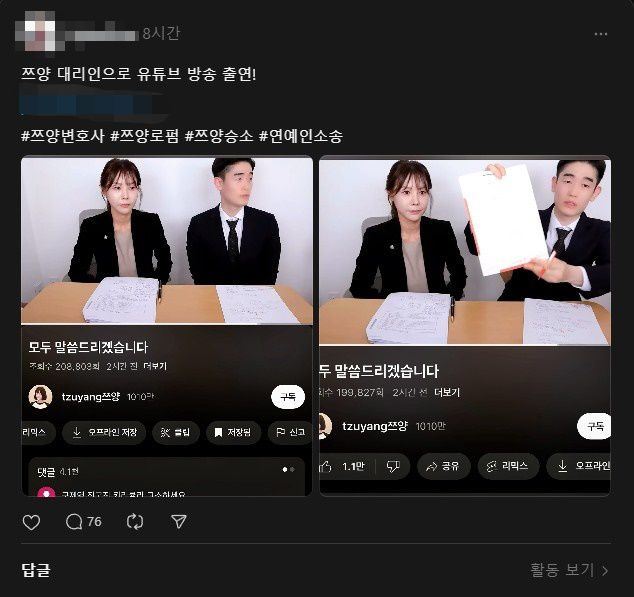Share the post via the paper plane icon

179,522
